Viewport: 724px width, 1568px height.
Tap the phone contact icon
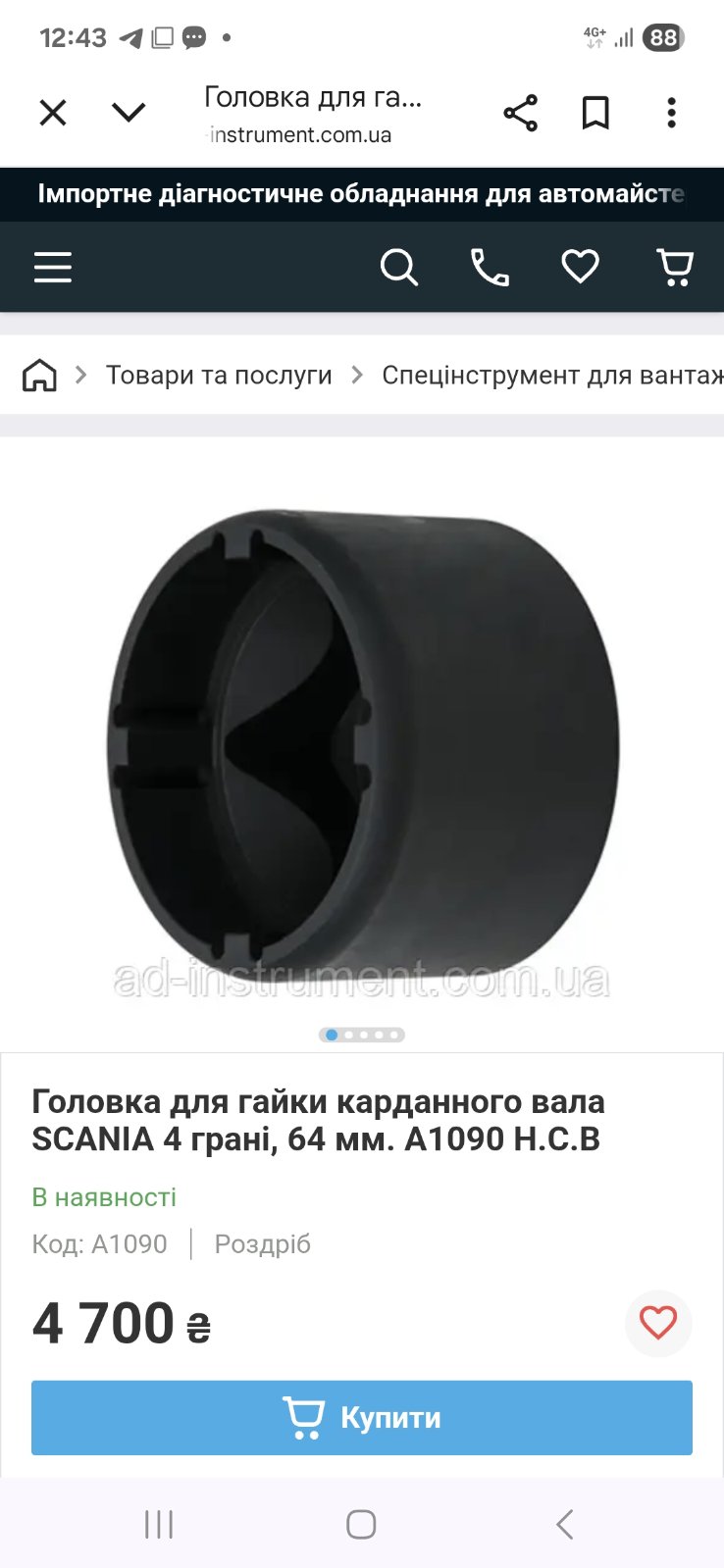click(x=490, y=267)
